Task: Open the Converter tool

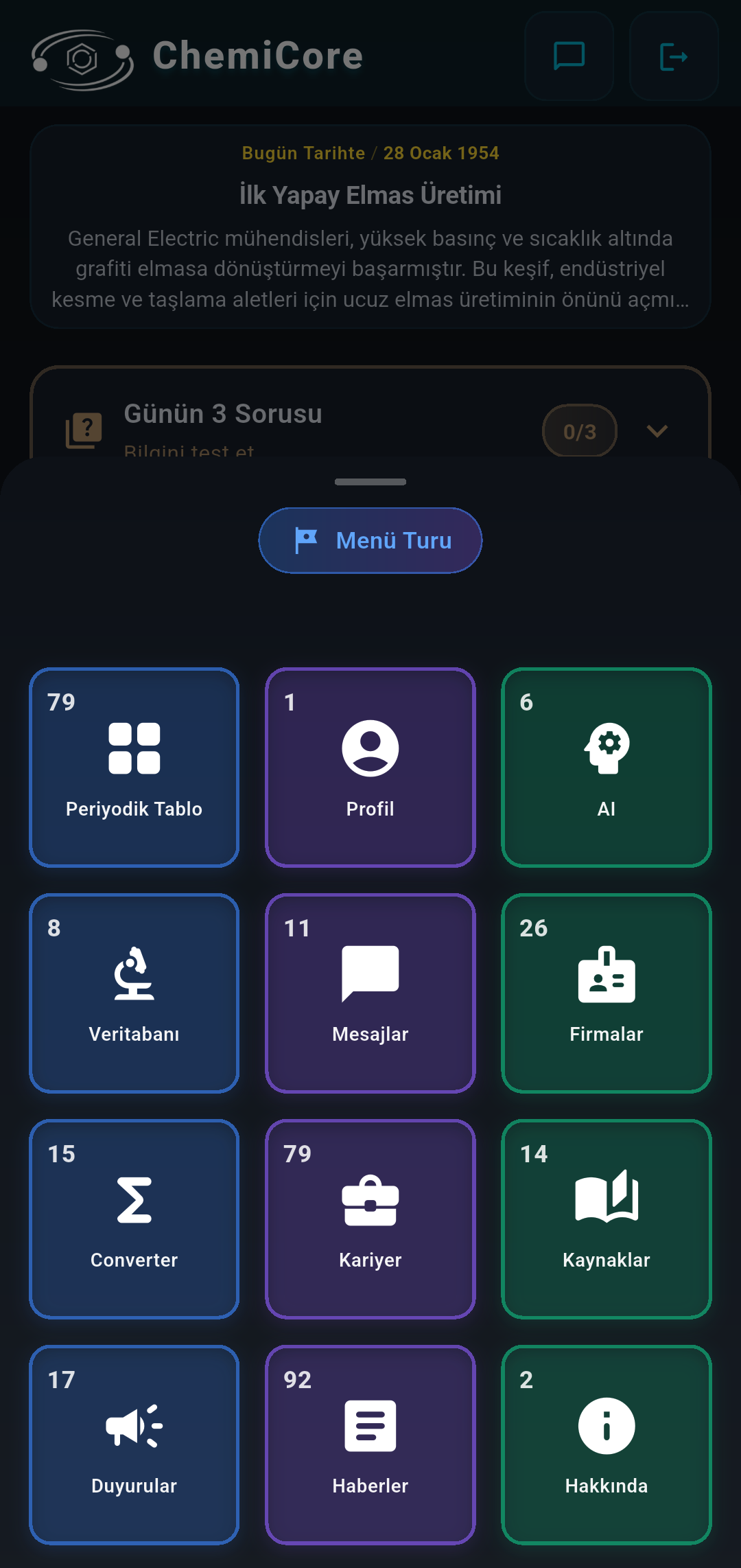Action: click(134, 1219)
